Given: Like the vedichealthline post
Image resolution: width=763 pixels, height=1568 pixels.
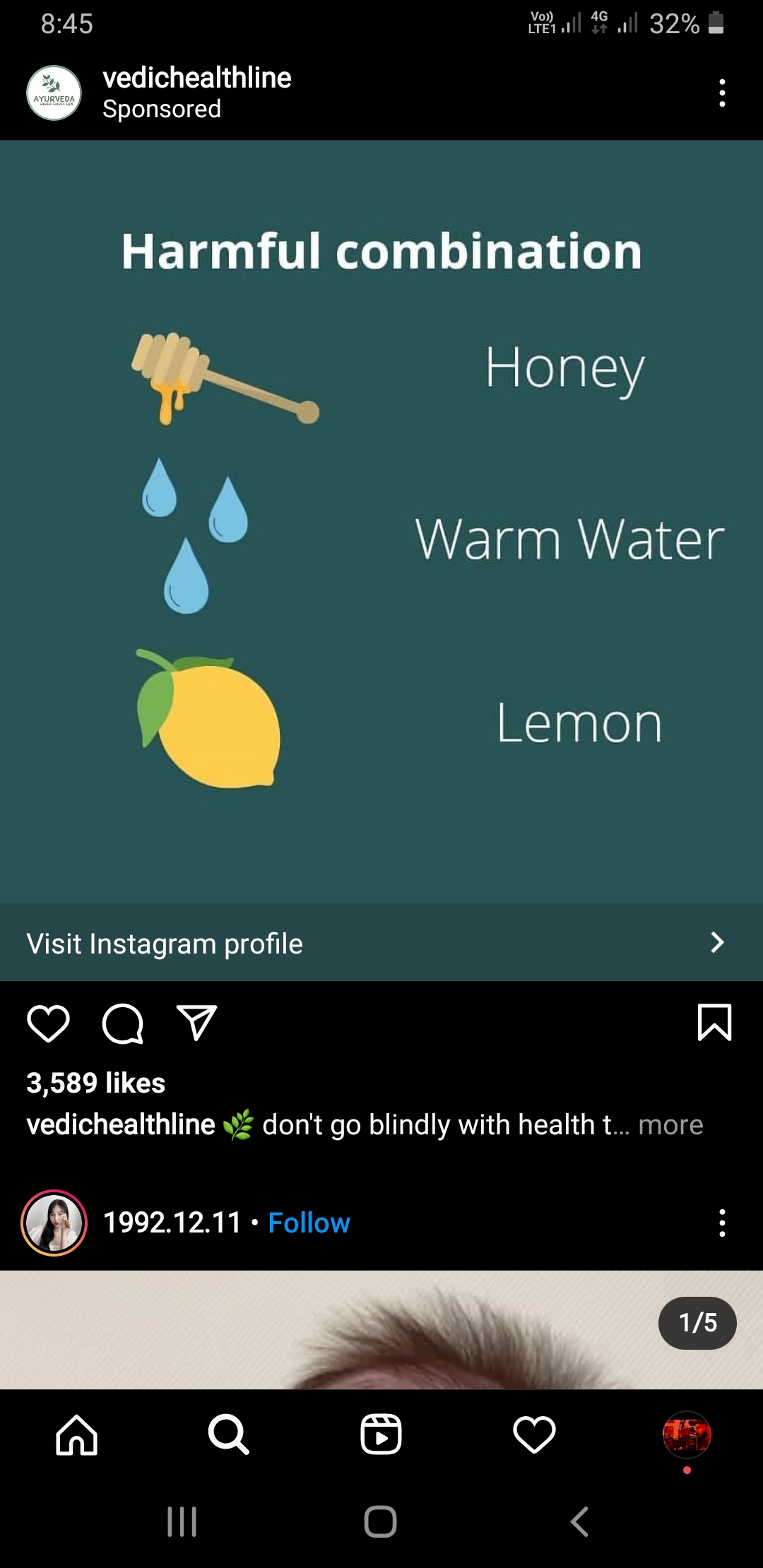Looking at the screenshot, I should pos(48,1023).
